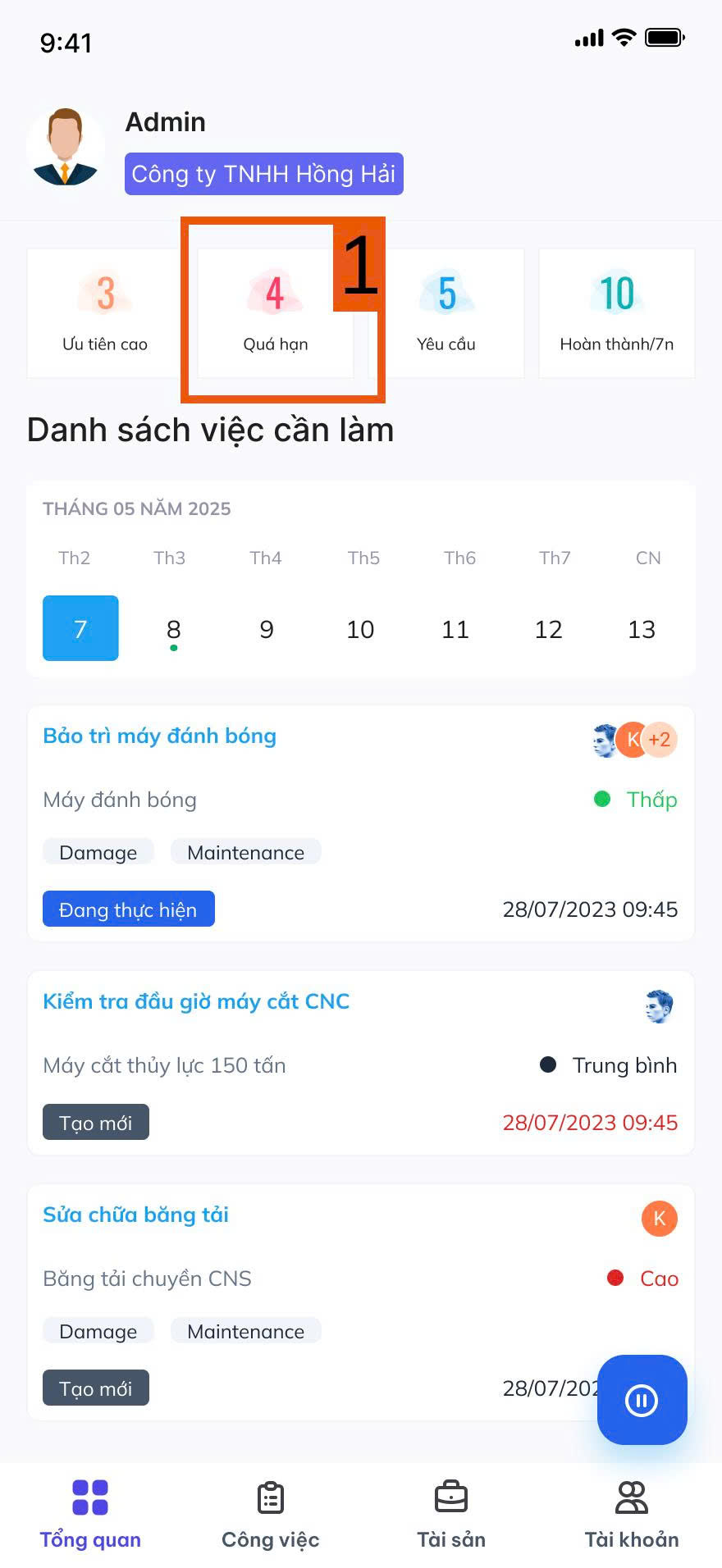Open task Kiểm tra đầu giờ máy cắt CNC
This screenshot has height=1568, width=722.
pyautogui.click(x=196, y=1001)
